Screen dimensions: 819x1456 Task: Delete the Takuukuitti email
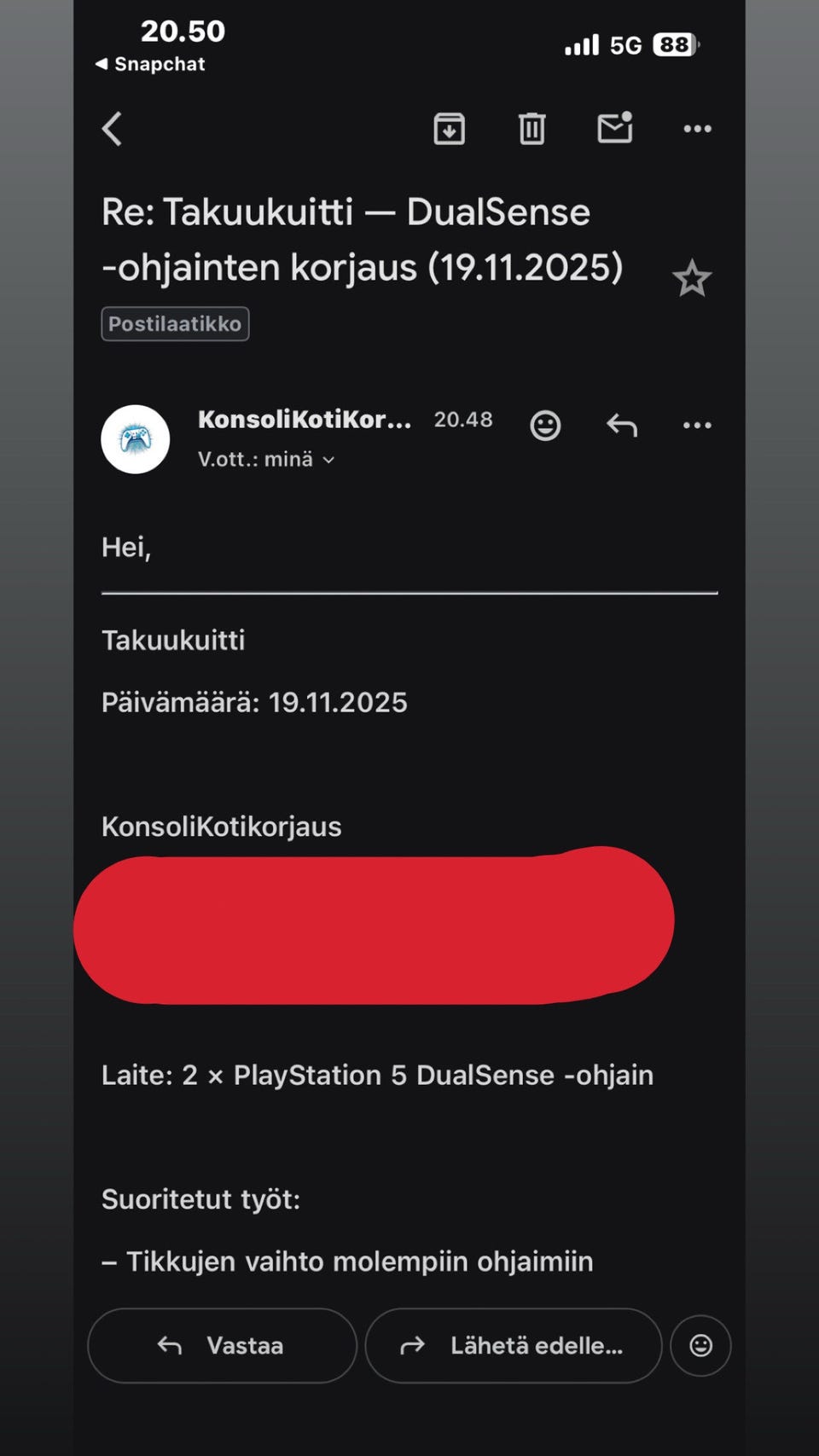coord(531,128)
